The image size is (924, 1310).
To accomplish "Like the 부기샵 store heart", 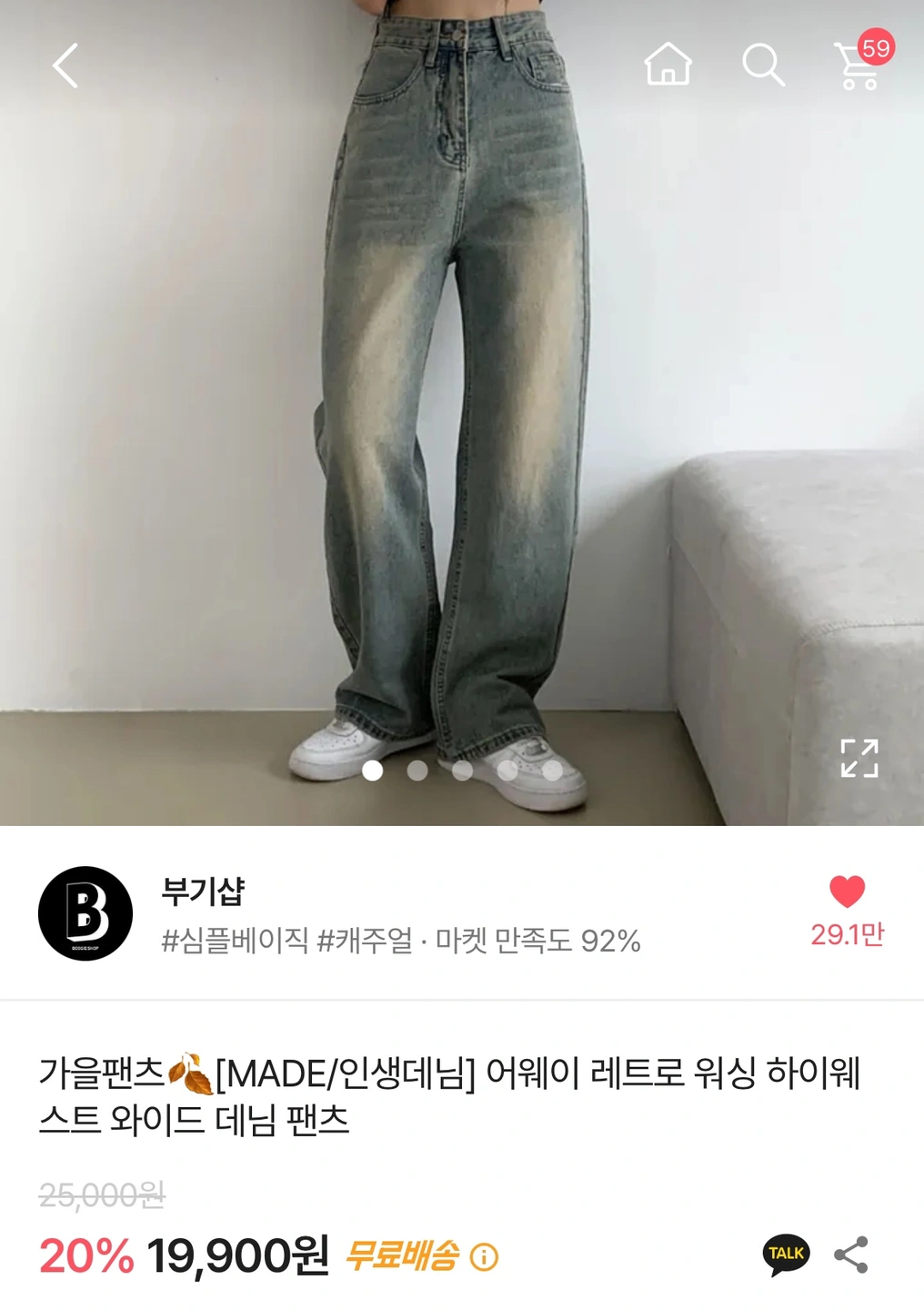I will pos(847,892).
